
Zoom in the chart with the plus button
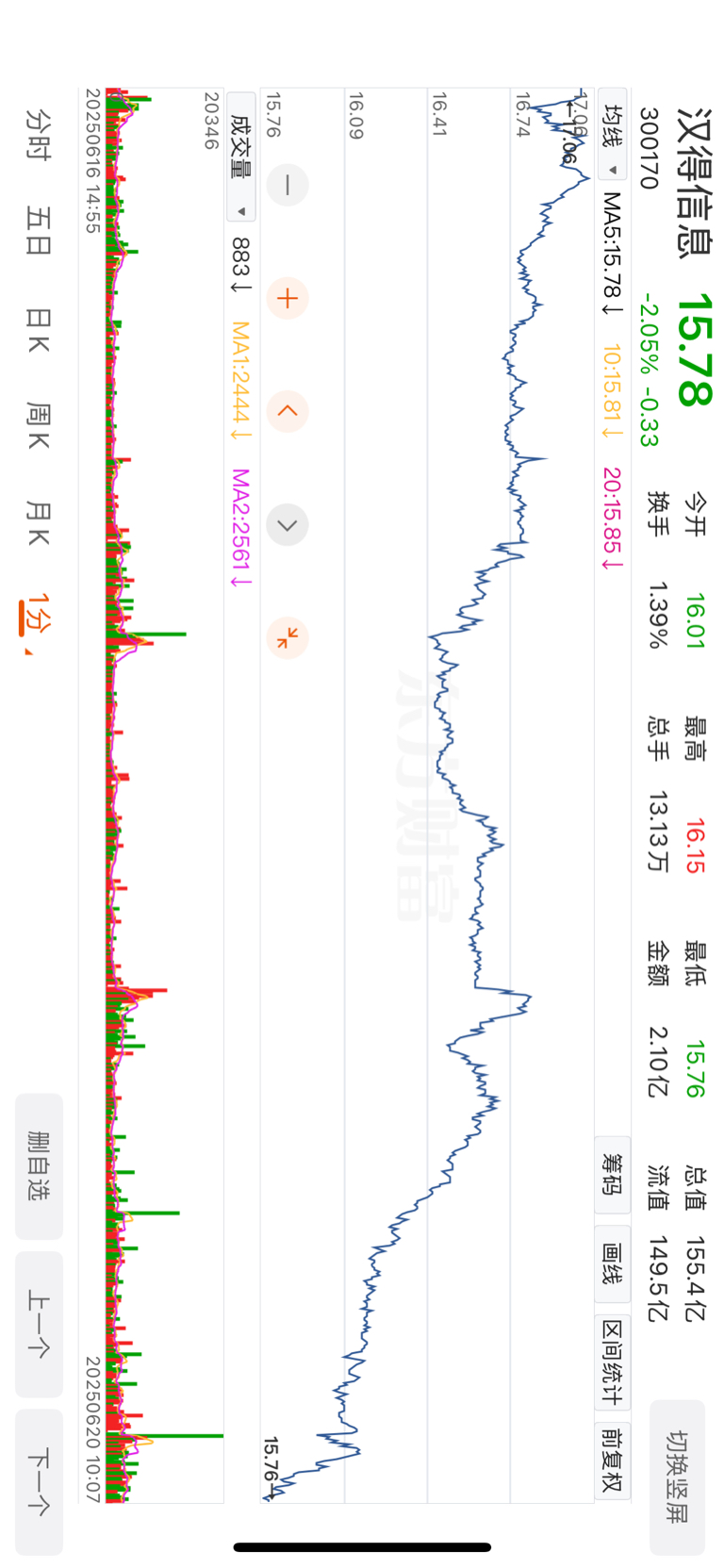pyautogui.click(x=288, y=299)
